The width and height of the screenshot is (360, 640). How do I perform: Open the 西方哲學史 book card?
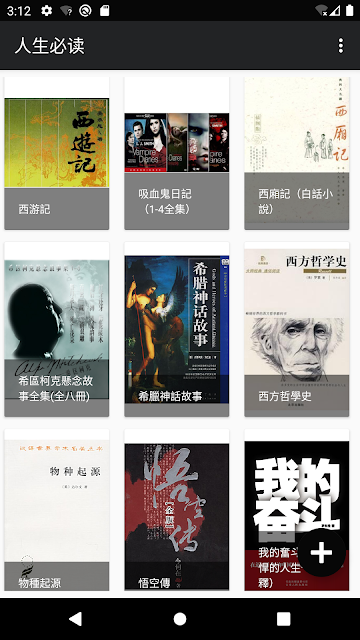pyautogui.click(x=297, y=329)
